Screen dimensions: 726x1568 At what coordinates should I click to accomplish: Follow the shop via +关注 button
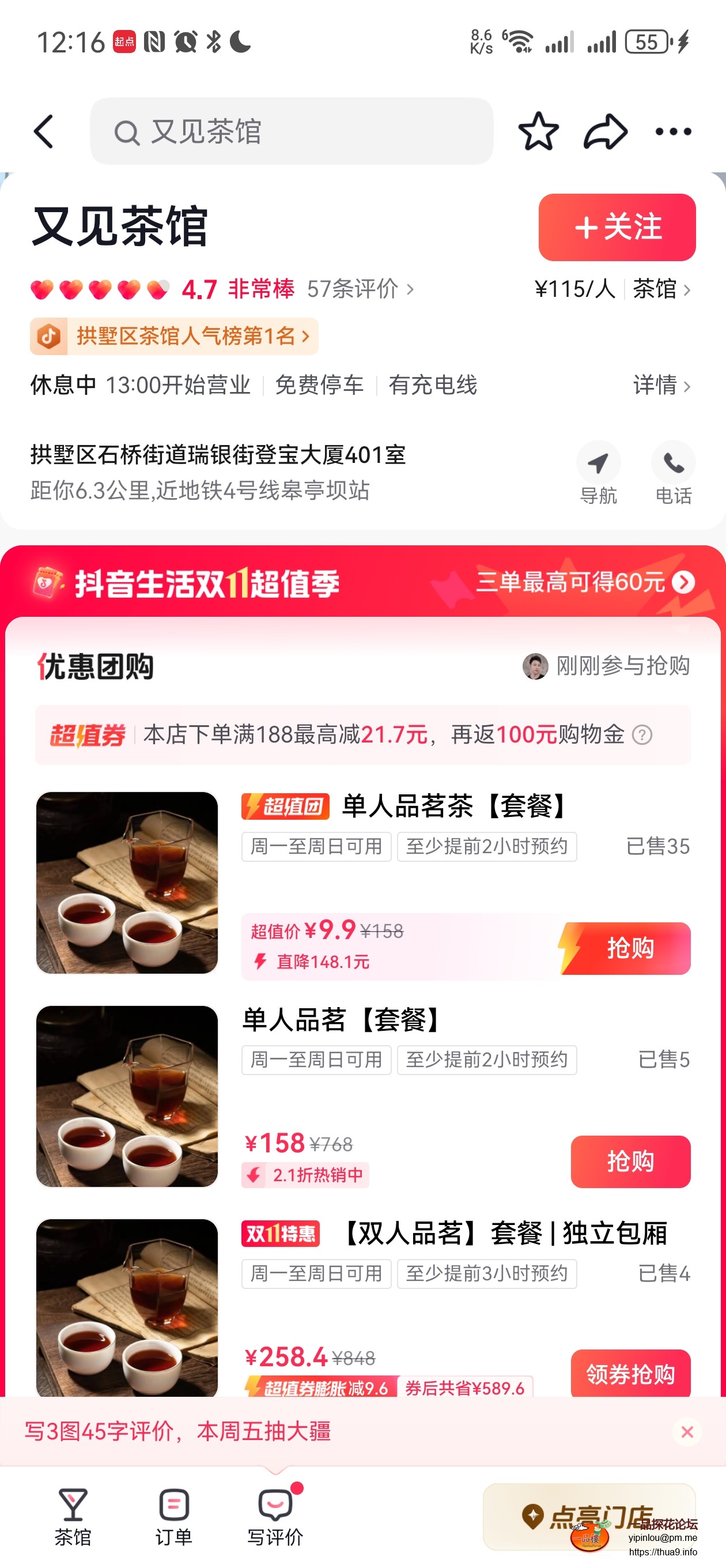(617, 227)
